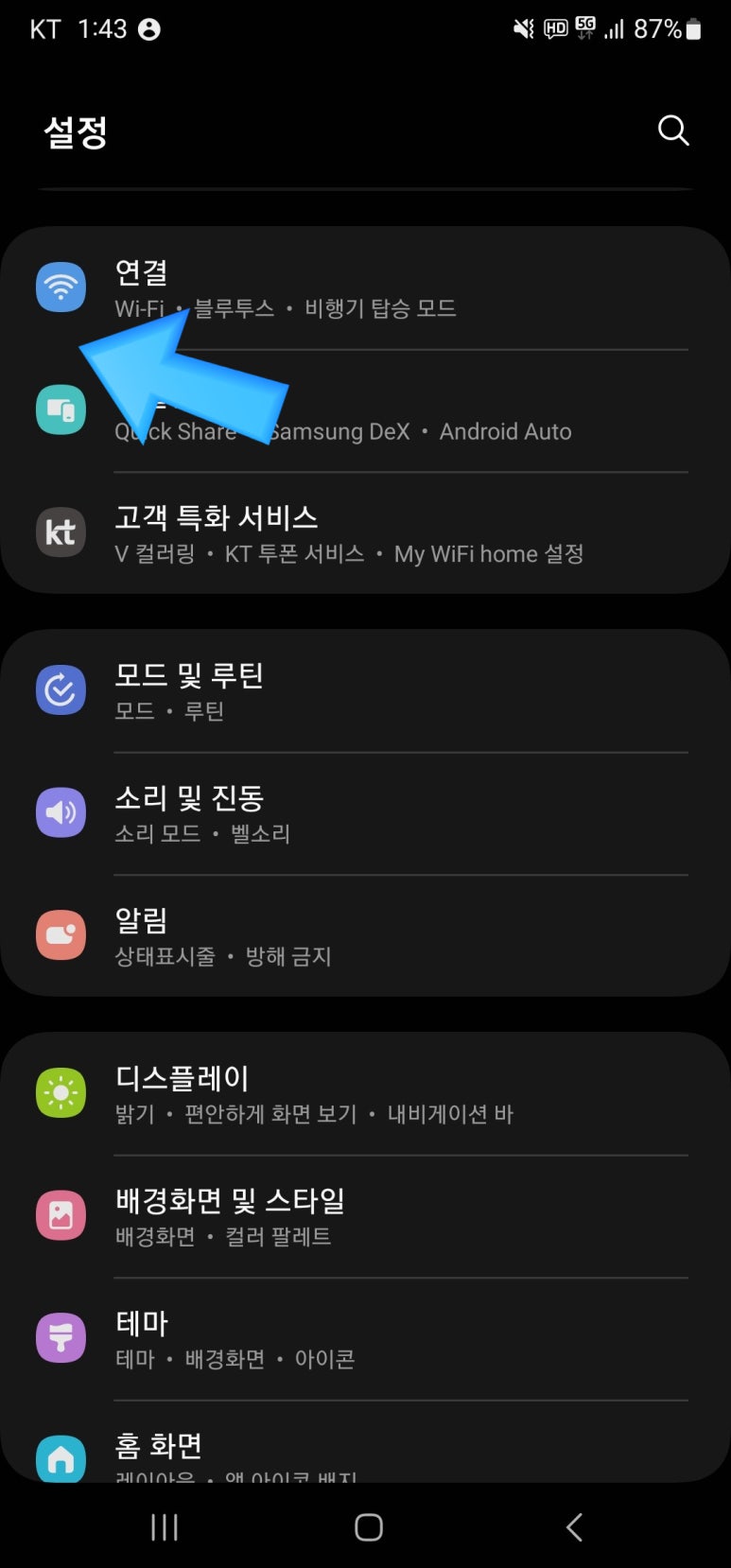
Task: Open 디스플레이 settings
Action: (378, 1093)
